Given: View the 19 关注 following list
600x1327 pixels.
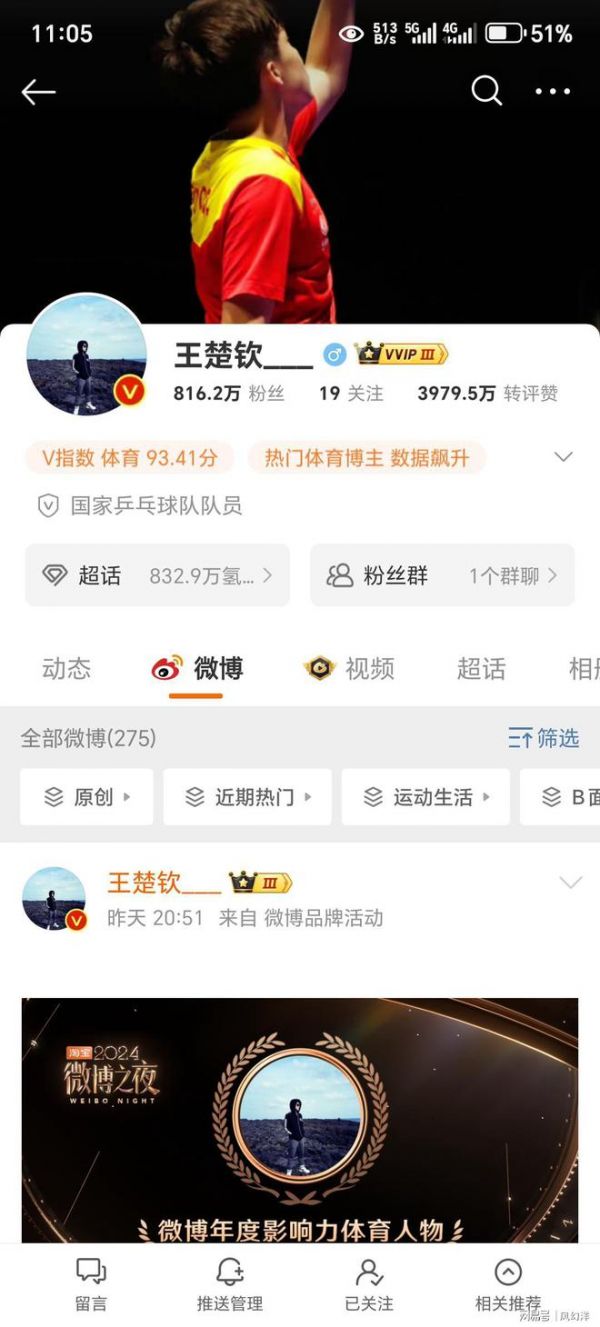Looking at the screenshot, I should coord(351,394).
